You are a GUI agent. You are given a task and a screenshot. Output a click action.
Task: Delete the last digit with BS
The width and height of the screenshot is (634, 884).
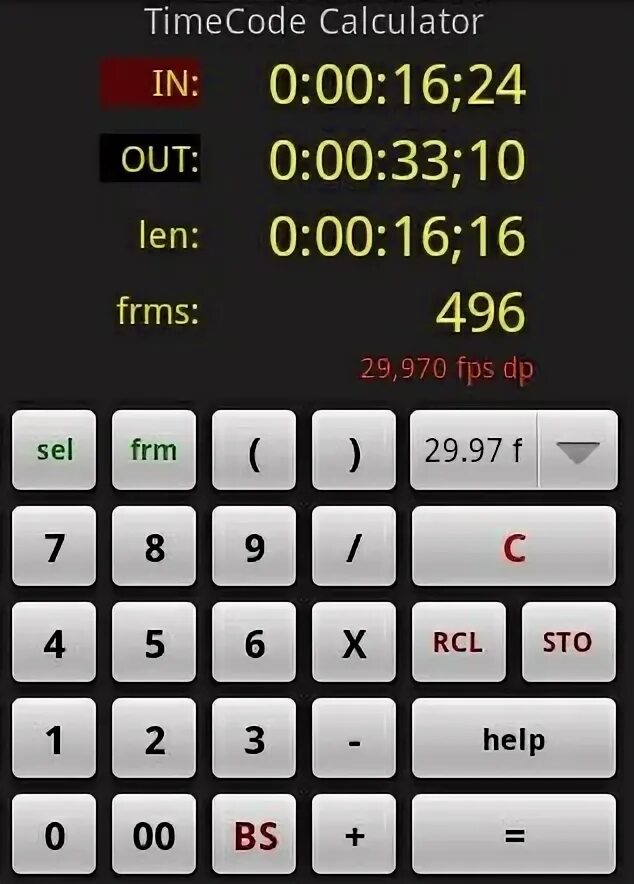pos(255,835)
